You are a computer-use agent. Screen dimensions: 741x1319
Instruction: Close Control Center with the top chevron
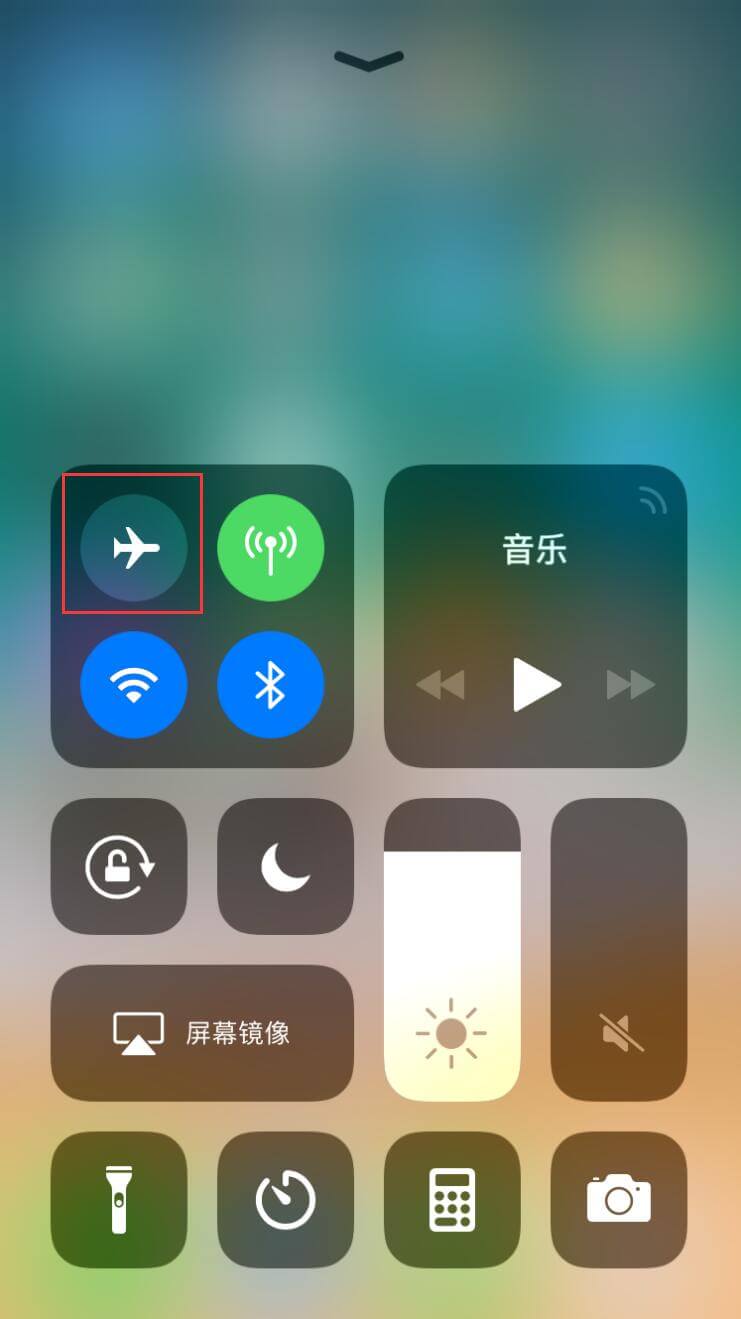369,61
